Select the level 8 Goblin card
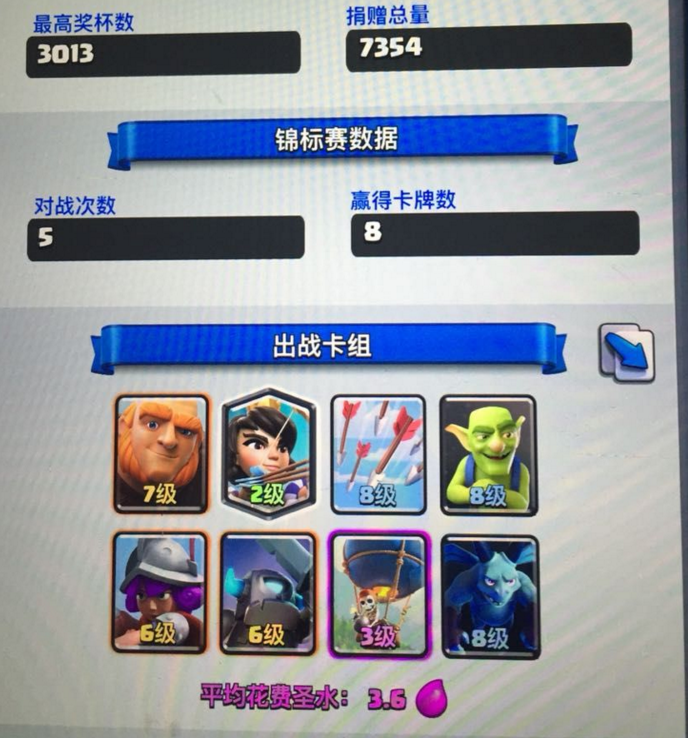 click(x=487, y=453)
